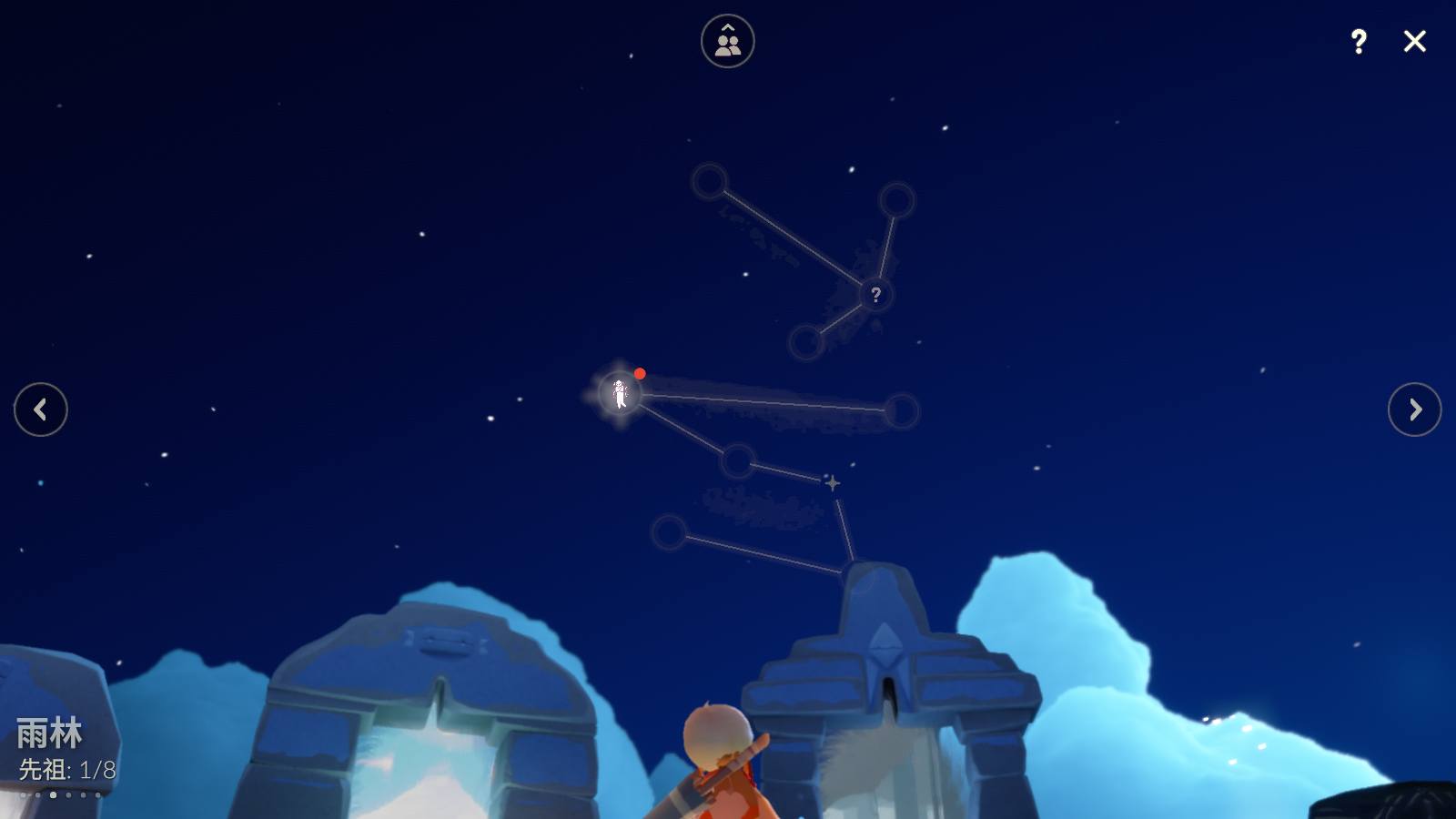Tap the question mark constellation node
Screen dimensions: 1456x819
[875, 295]
